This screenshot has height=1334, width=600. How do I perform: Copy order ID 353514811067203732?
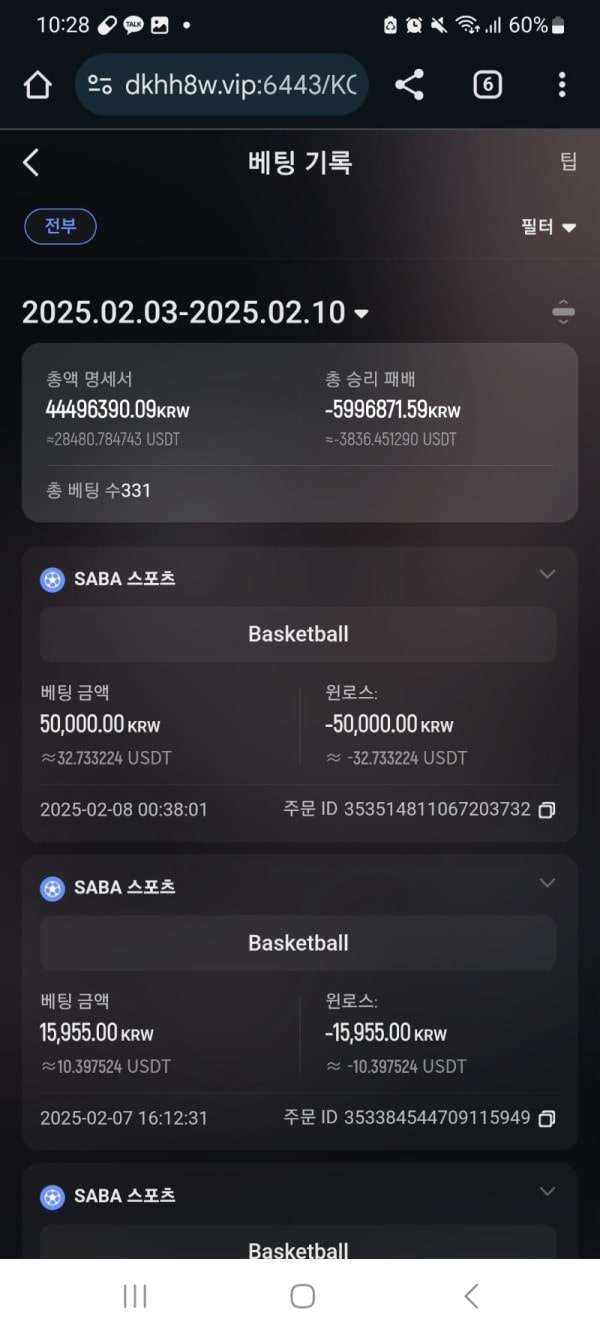pyautogui.click(x=546, y=810)
